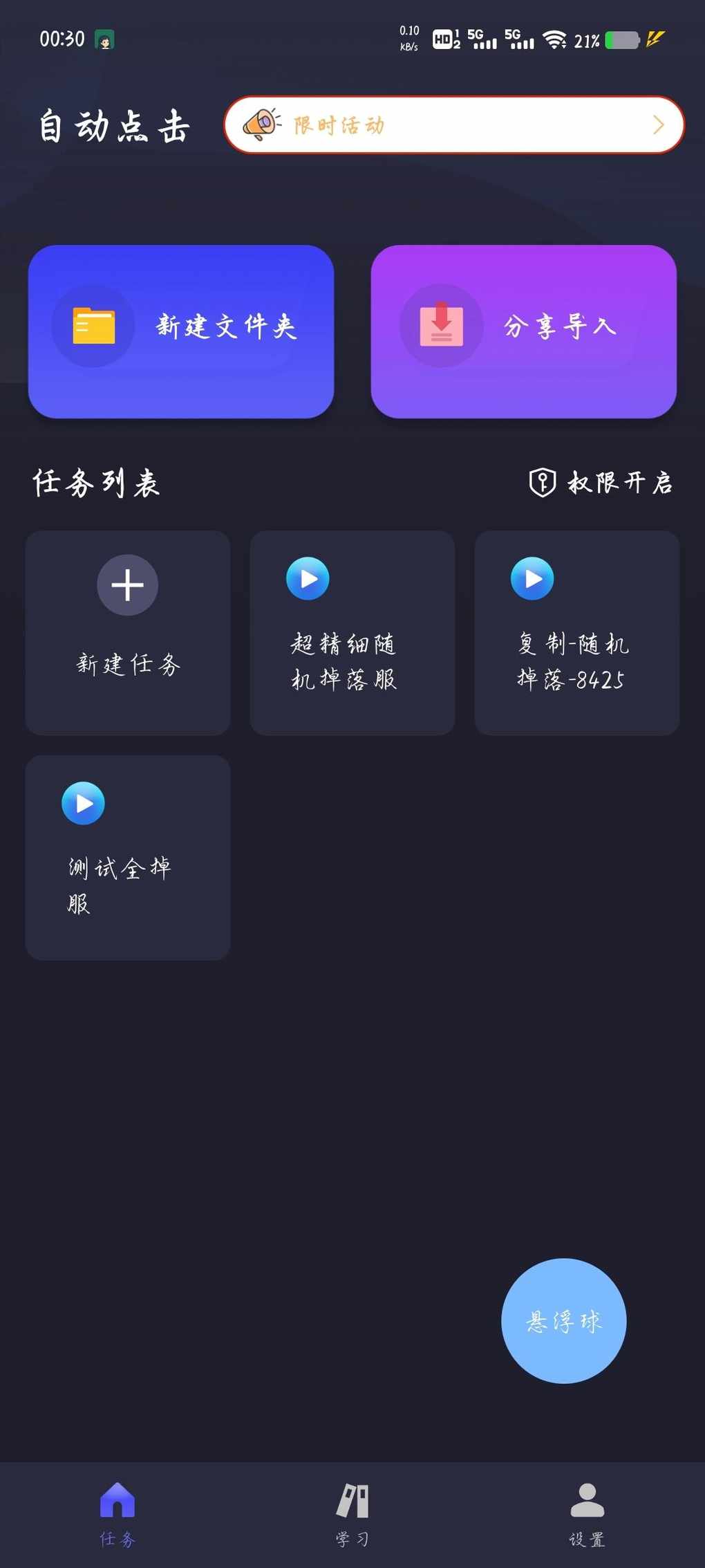Open the 限时活动 promotion banner

[x=454, y=124]
